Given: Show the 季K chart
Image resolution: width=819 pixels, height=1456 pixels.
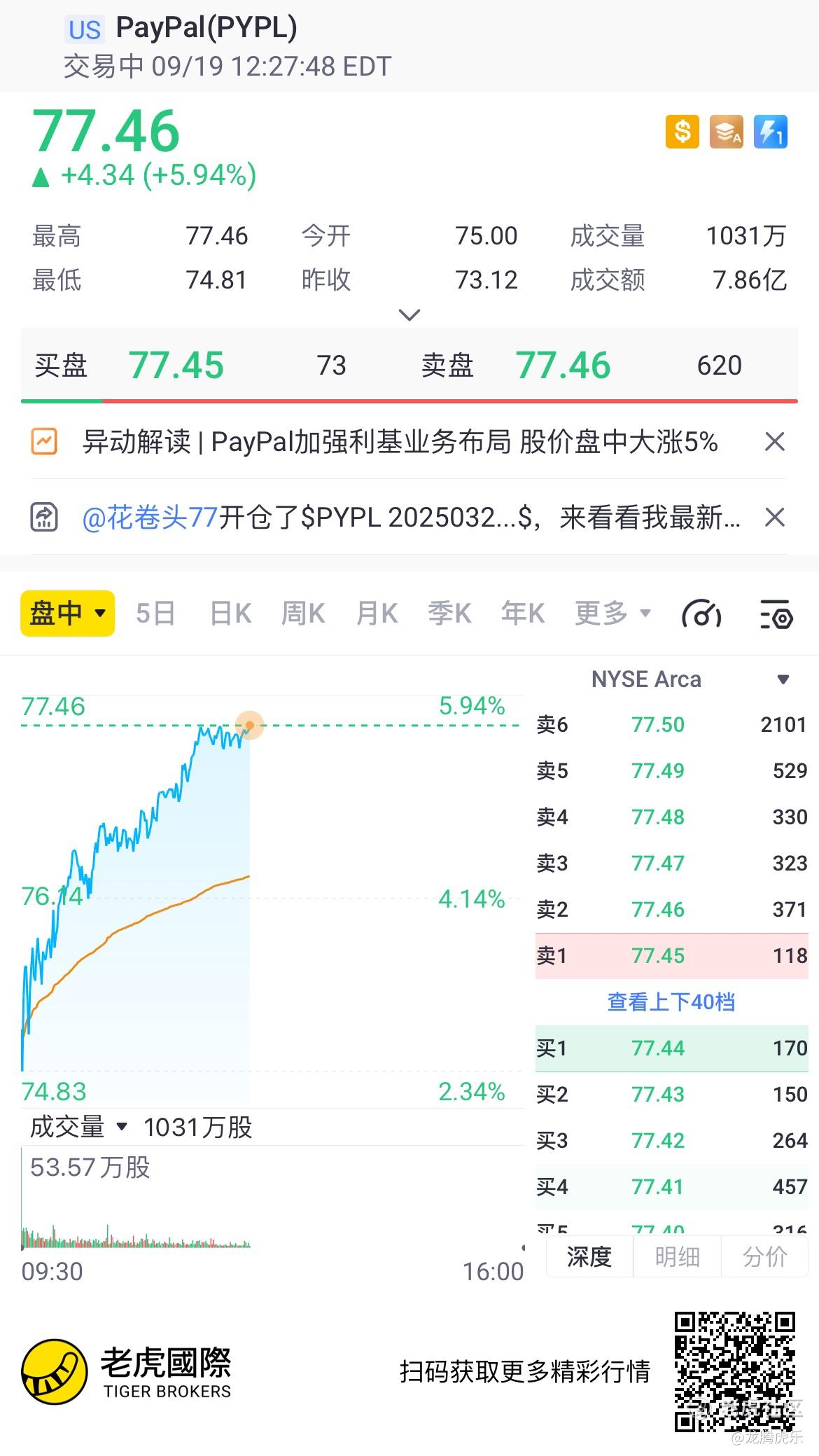Looking at the screenshot, I should pos(449,613).
